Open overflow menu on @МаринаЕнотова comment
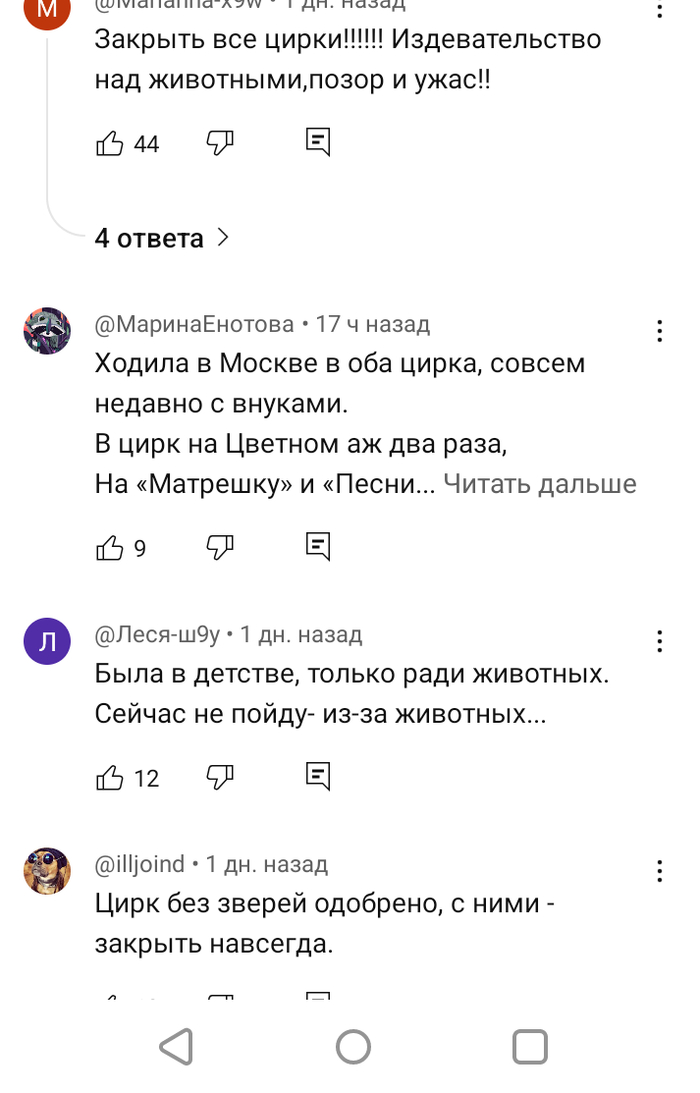 (x=659, y=331)
